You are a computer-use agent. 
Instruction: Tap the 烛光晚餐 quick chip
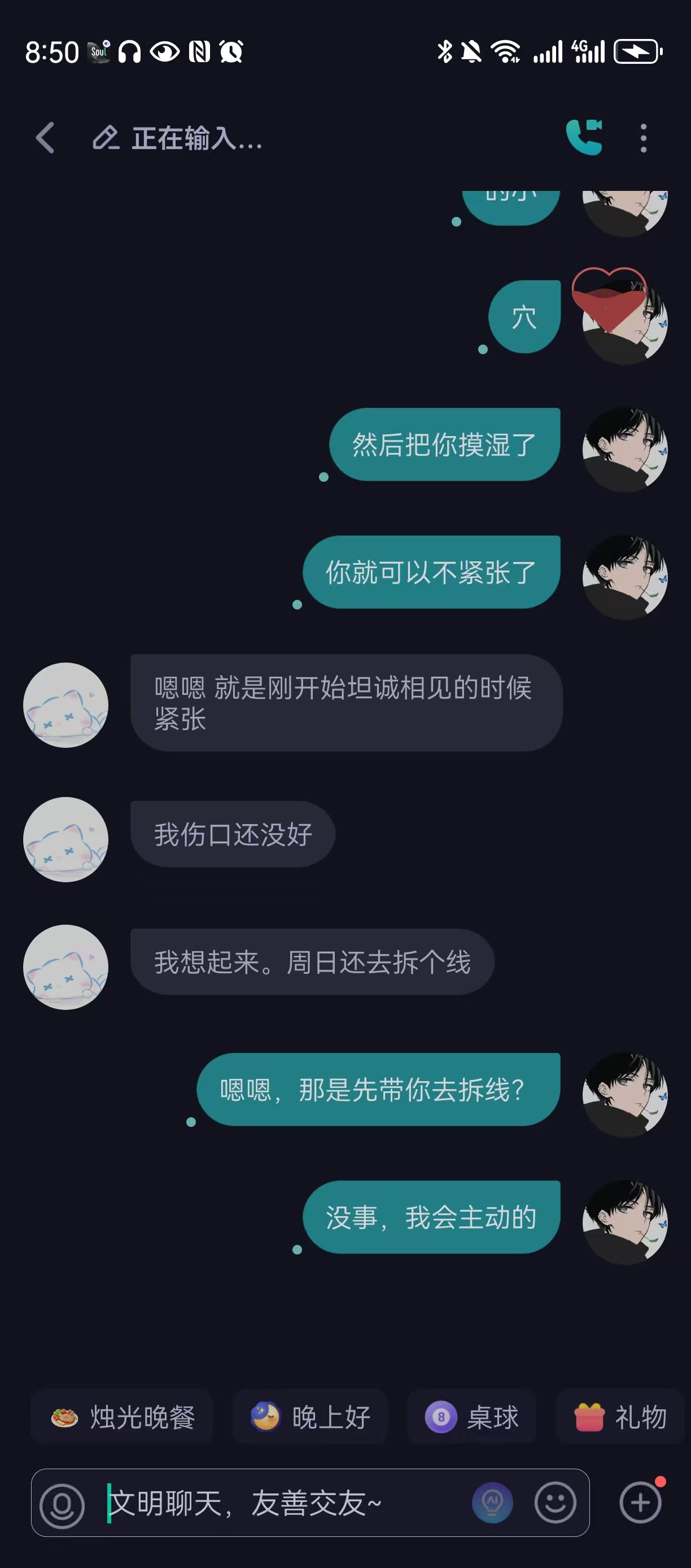coord(123,1417)
